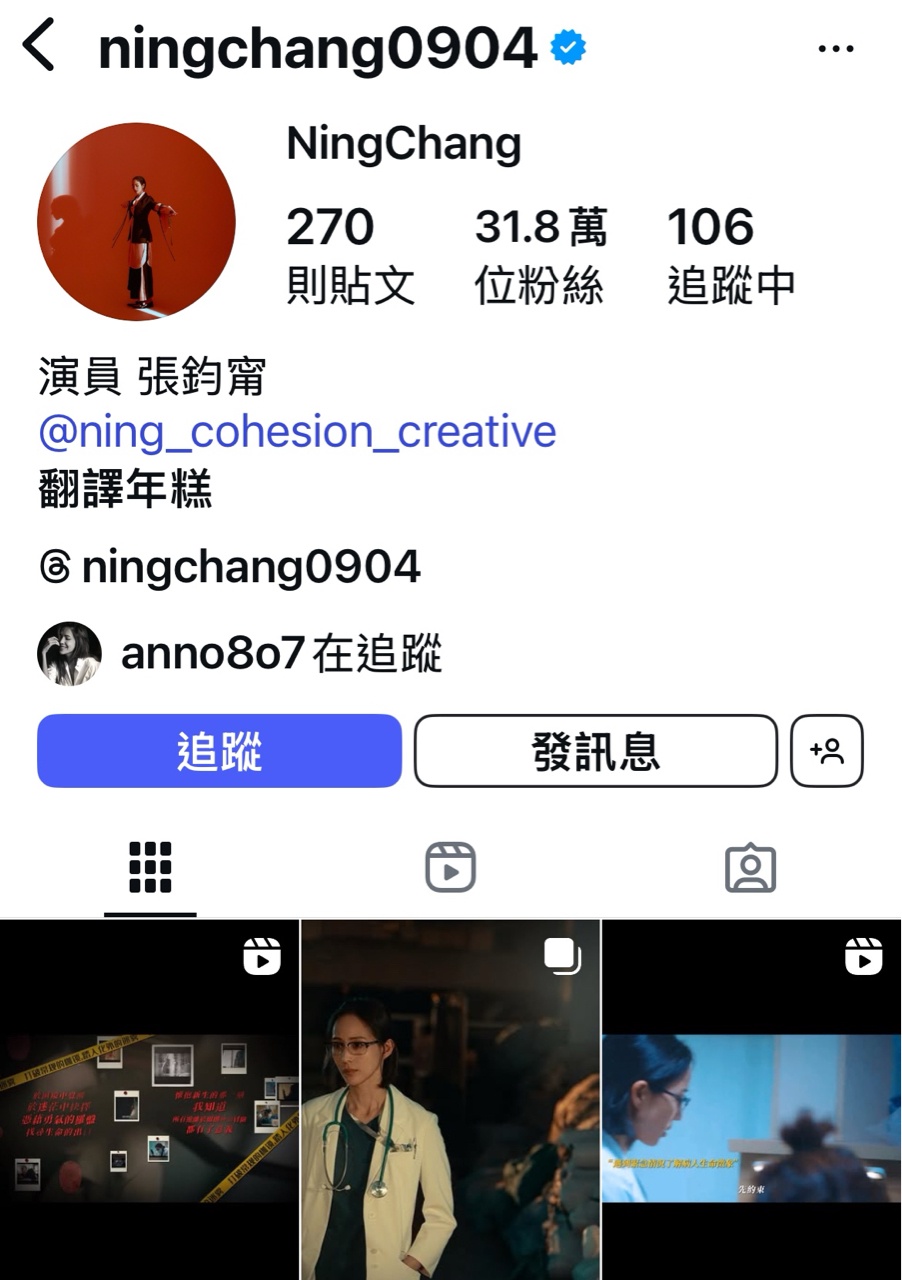This screenshot has height=1280, width=902.
Task: Open the @ning_cohesion_creative profile link
Action: [x=297, y=432]
